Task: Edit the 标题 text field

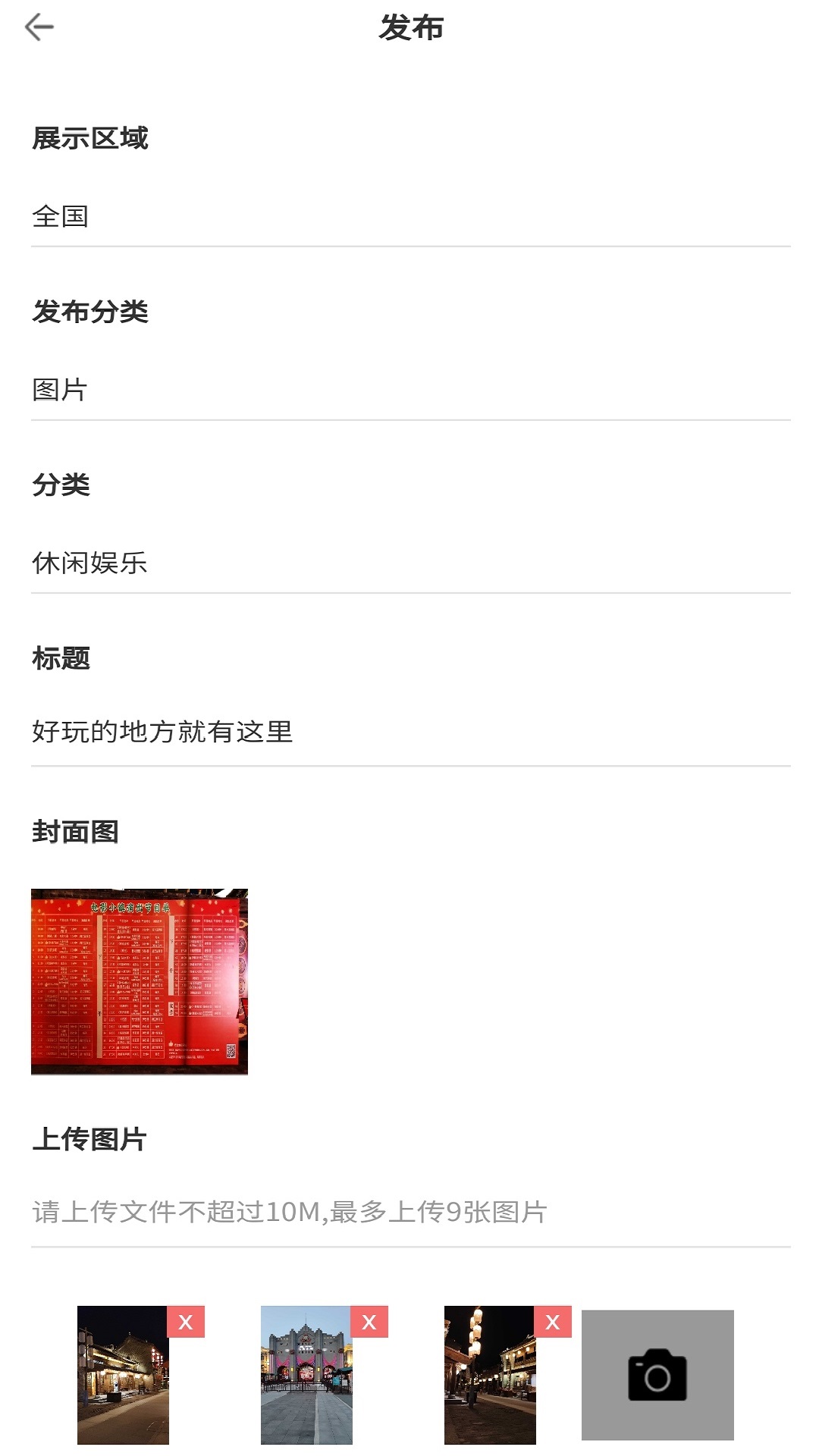Action: [409, 732]
